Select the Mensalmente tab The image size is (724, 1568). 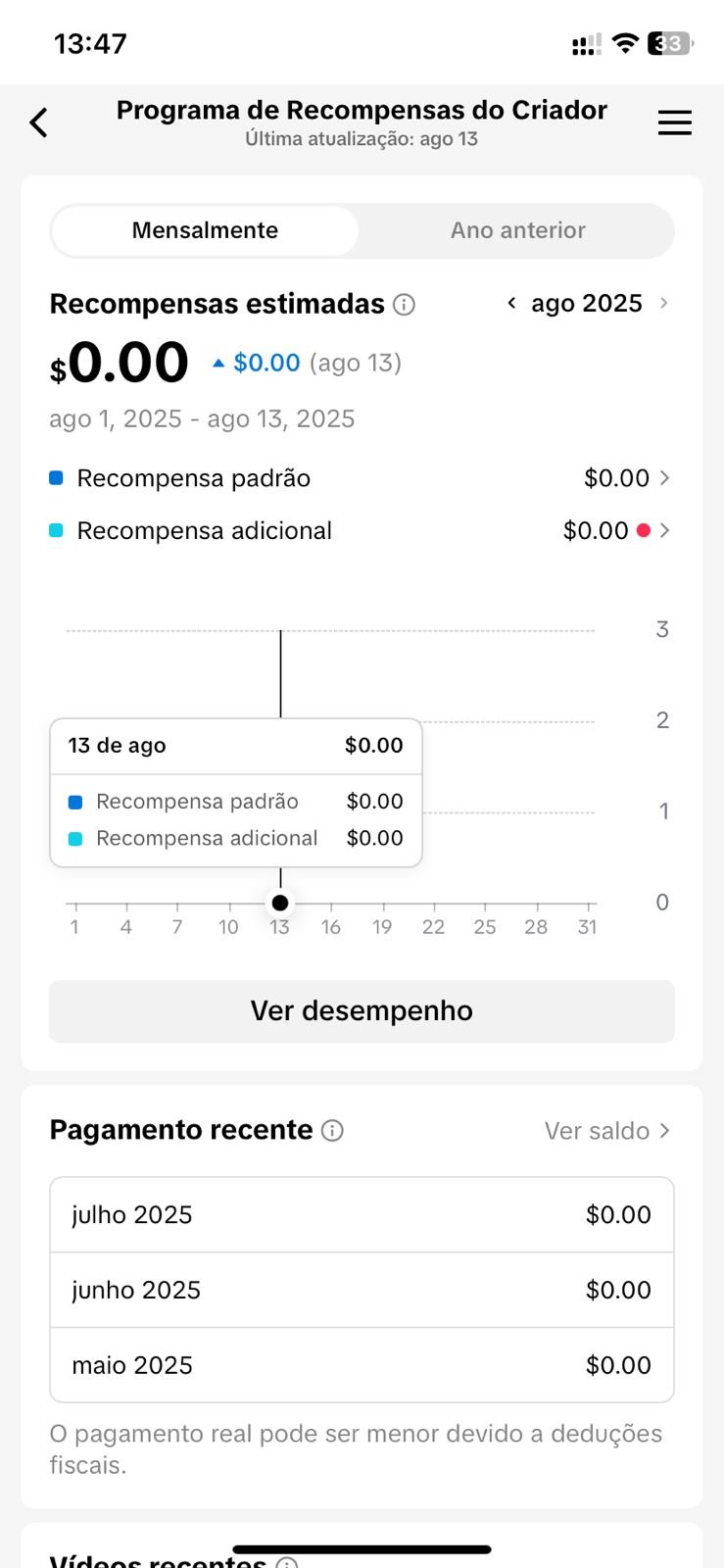click(205, 230)
